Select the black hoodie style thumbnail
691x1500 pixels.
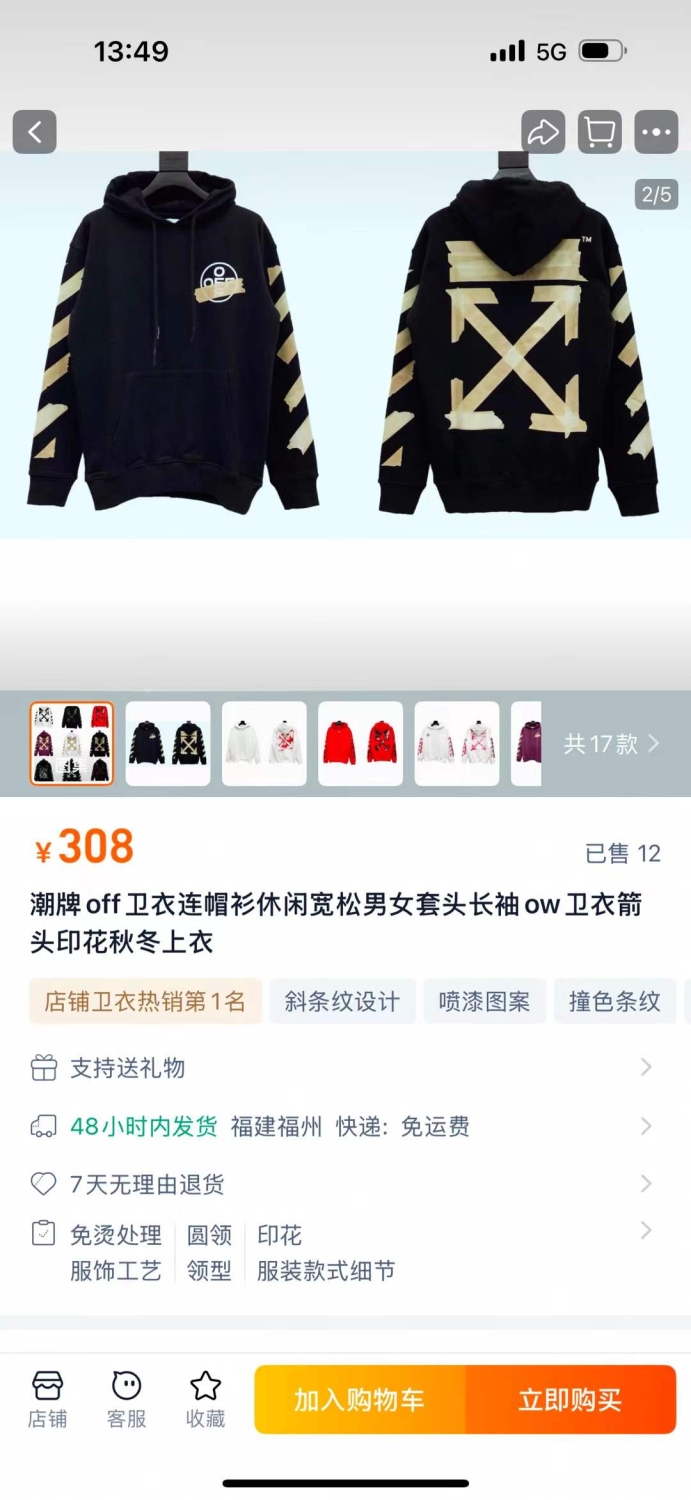click(x=168, y=744)
